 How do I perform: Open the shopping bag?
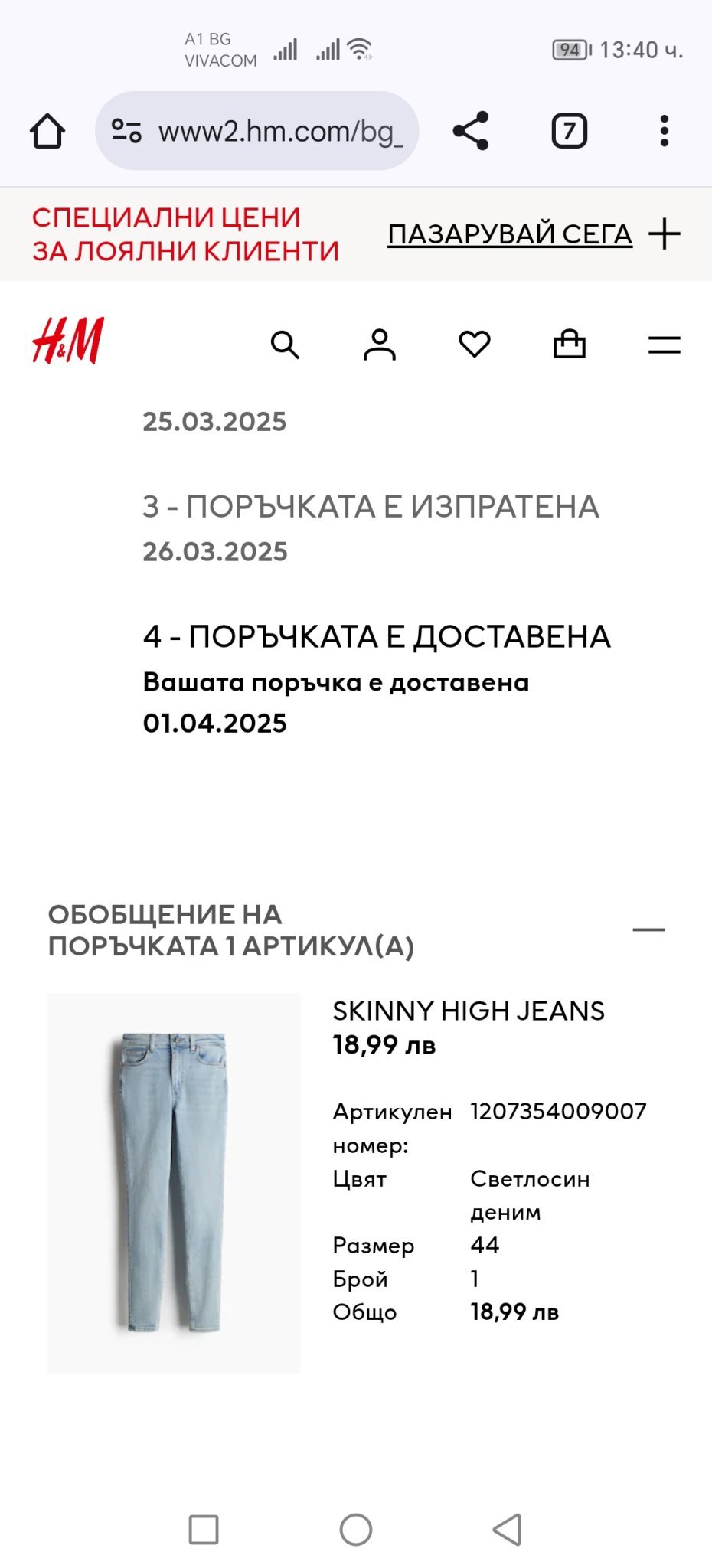click(x=569, y=345)
